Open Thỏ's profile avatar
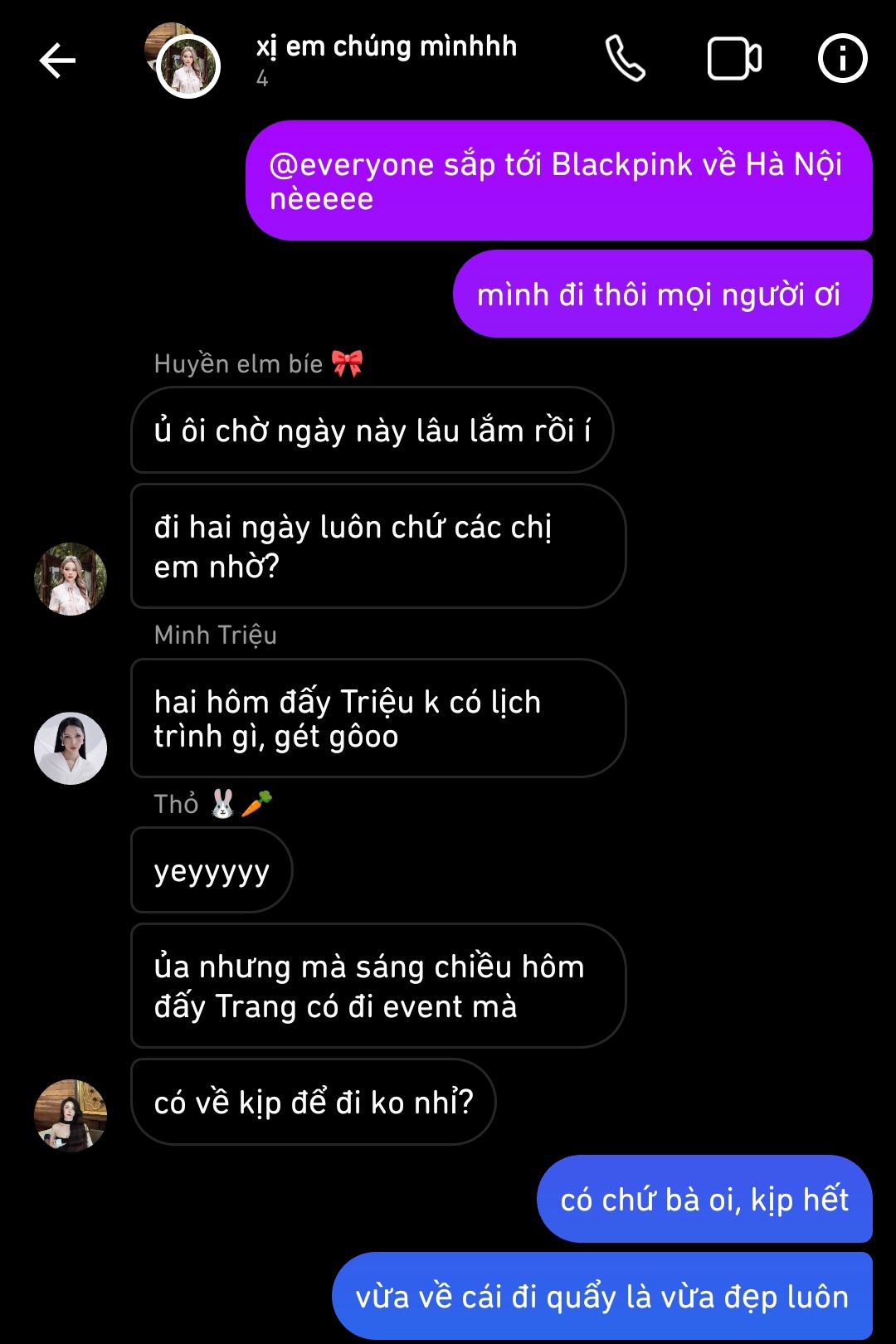Screen dimensions: 896x1344 [71, 1115]
